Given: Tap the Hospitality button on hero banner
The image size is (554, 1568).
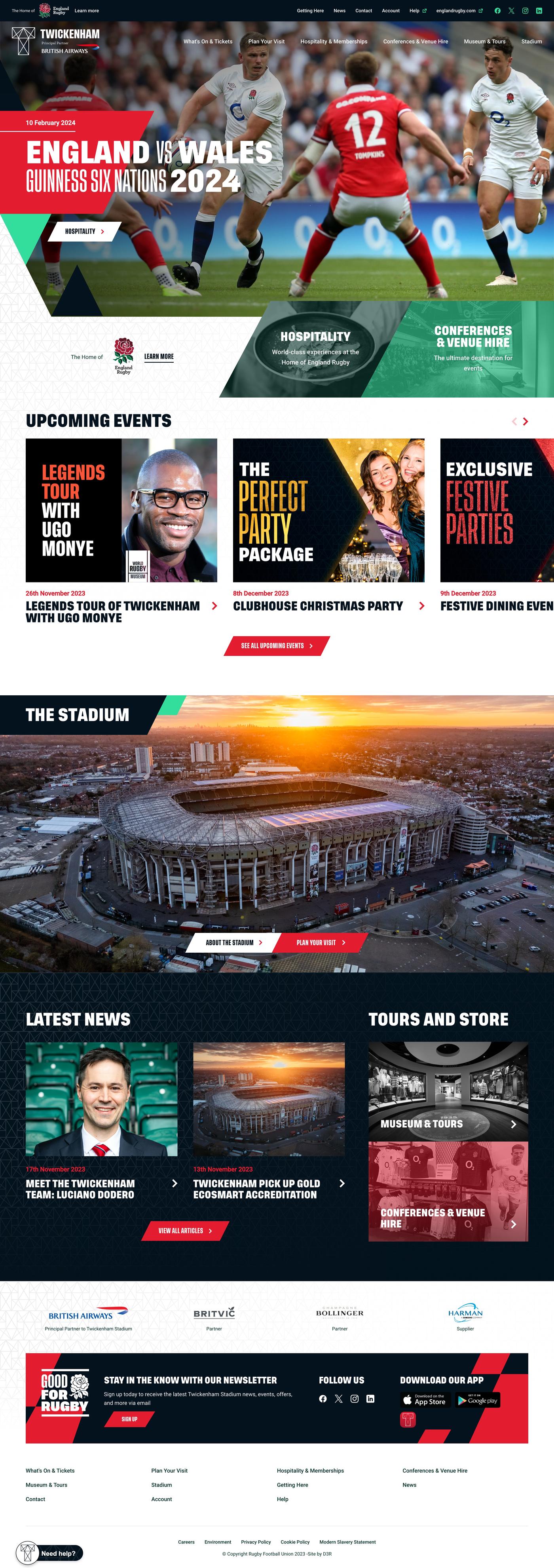Looking at the screenshot, I should pyautogui.click(x=85, y=231).
